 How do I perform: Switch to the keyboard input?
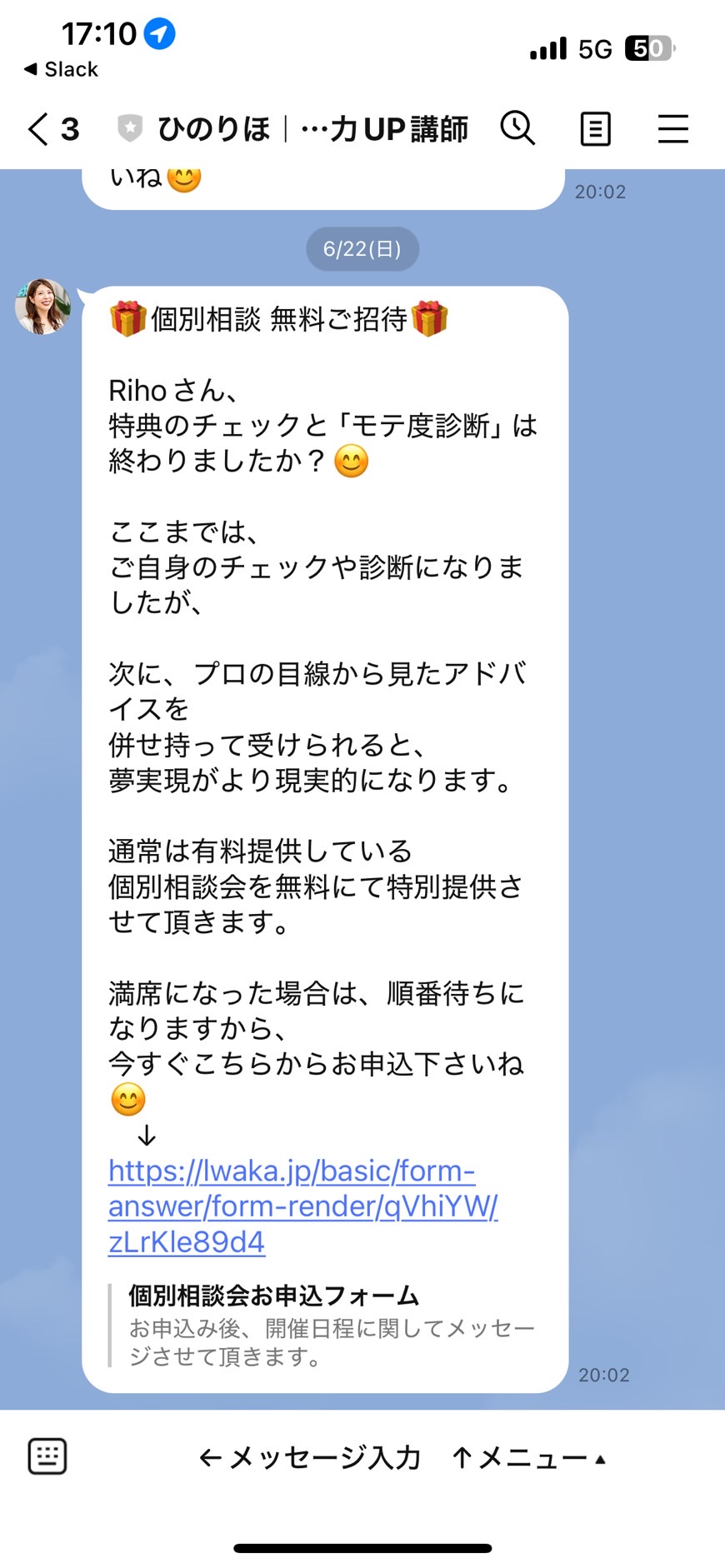click(x=47, y=1456)
